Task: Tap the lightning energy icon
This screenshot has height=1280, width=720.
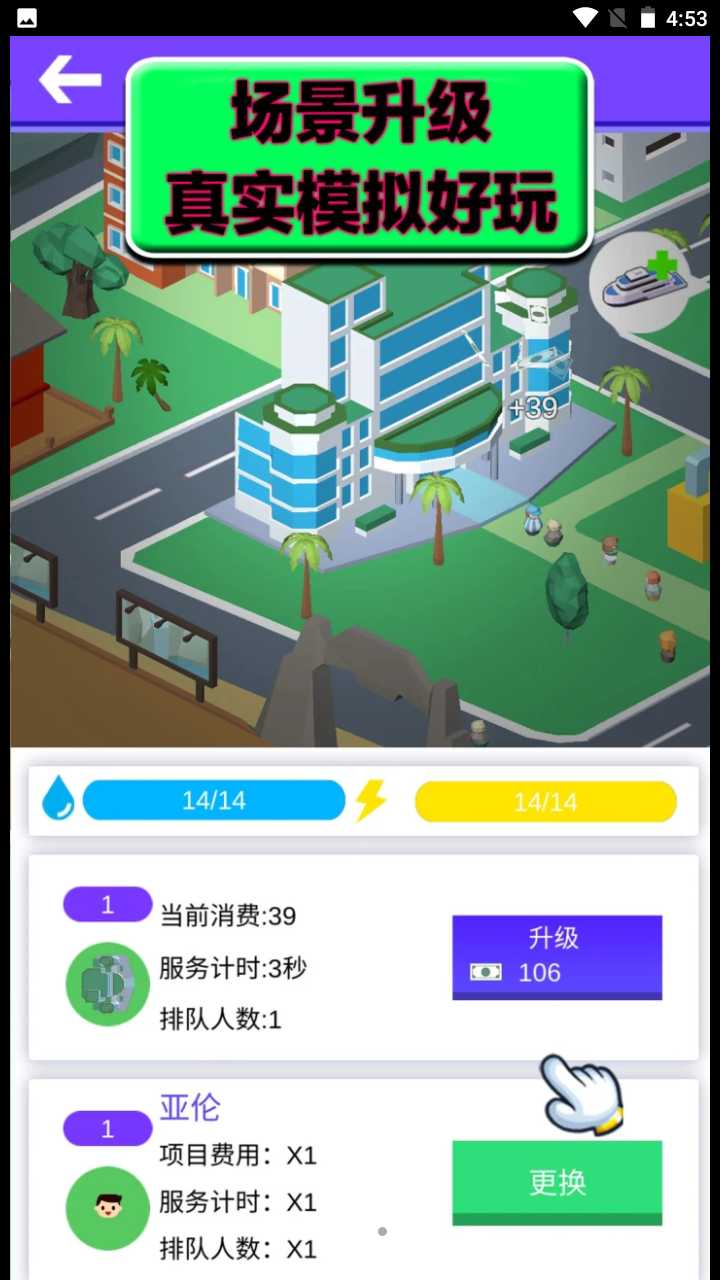Action: point(372,800)
